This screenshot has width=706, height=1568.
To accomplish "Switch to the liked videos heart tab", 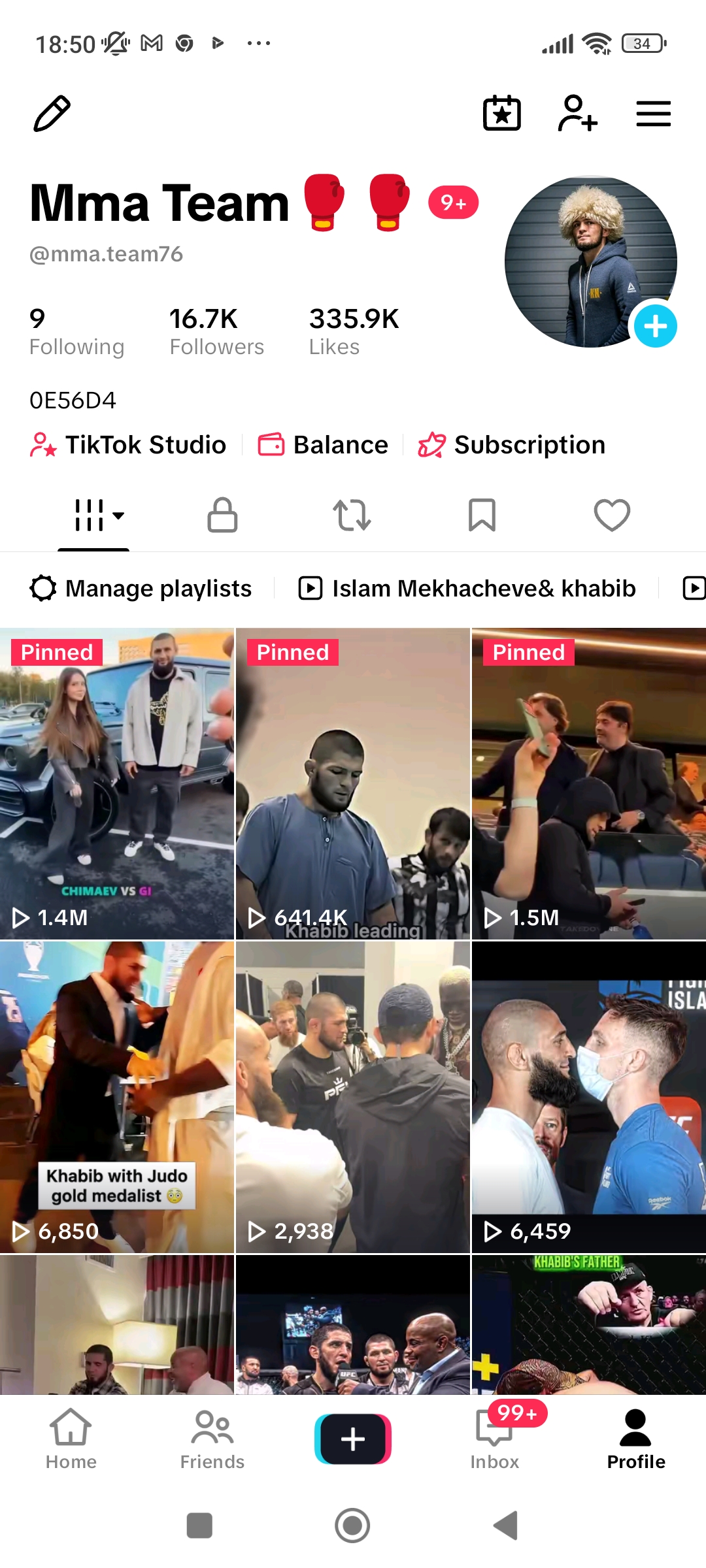I will point(612,515).
